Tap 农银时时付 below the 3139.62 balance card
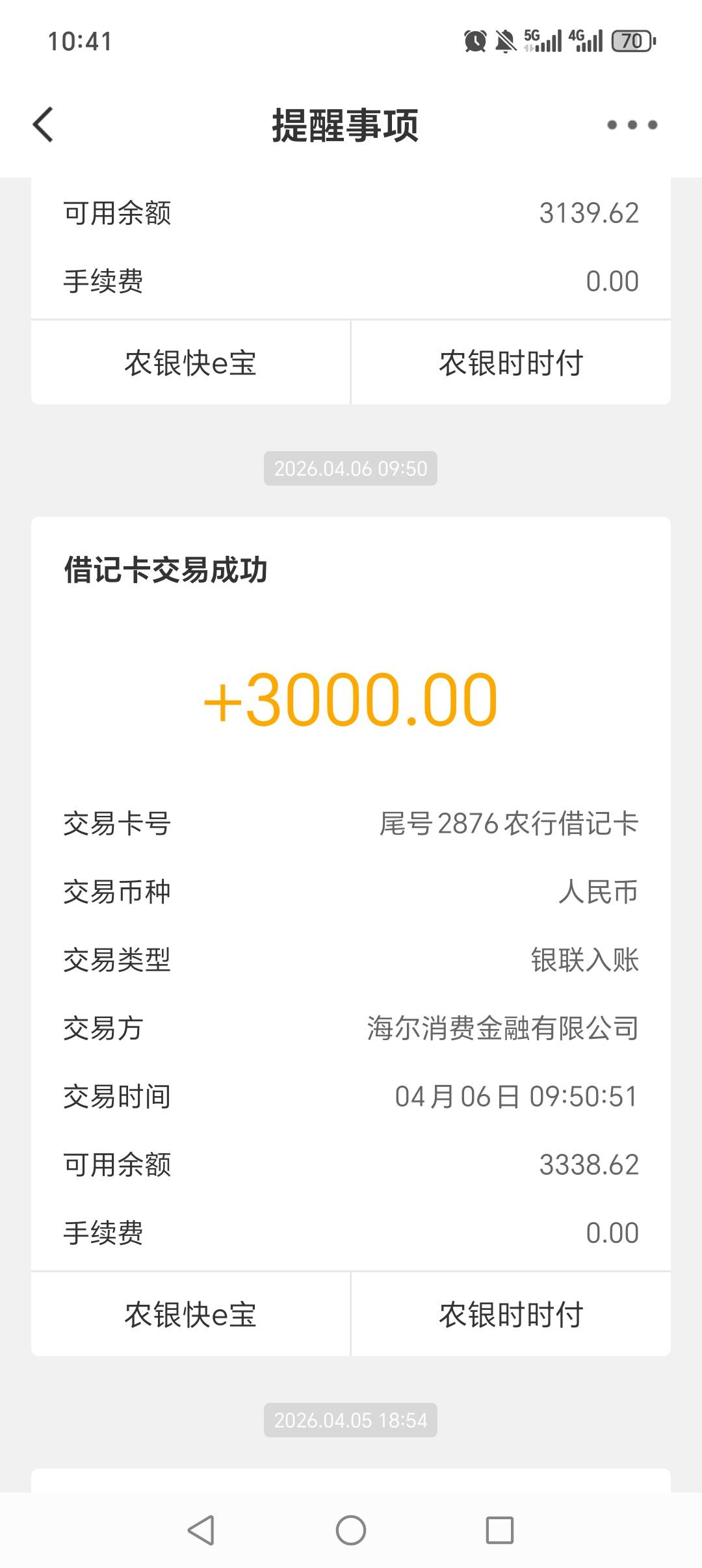Screen dimensions: 702x1568 pos(511,362)
